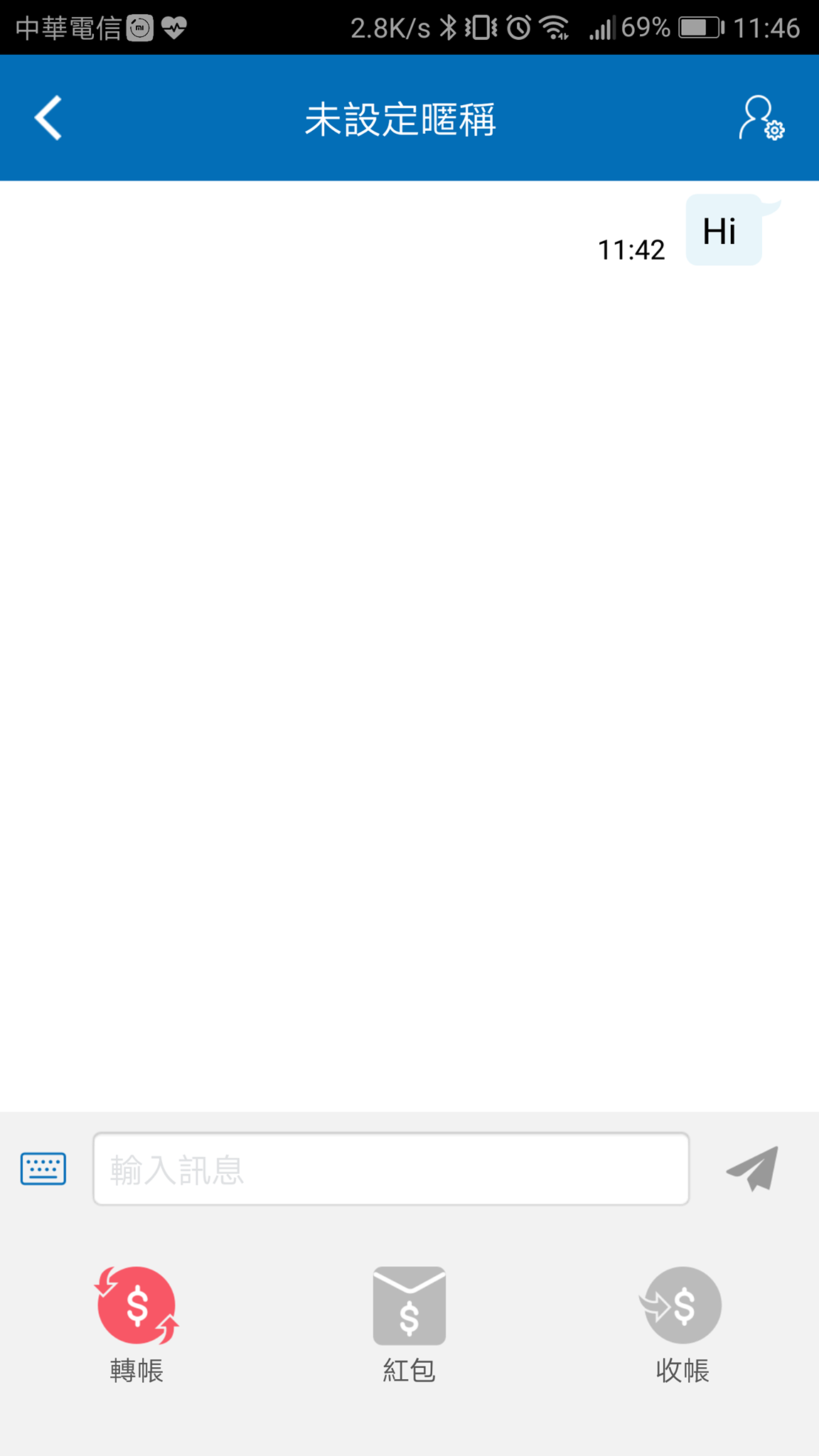This screenshot has width=819, height=1456.
Task: Focus the 輸入訊息 message field
Action: click(391, 1169)
